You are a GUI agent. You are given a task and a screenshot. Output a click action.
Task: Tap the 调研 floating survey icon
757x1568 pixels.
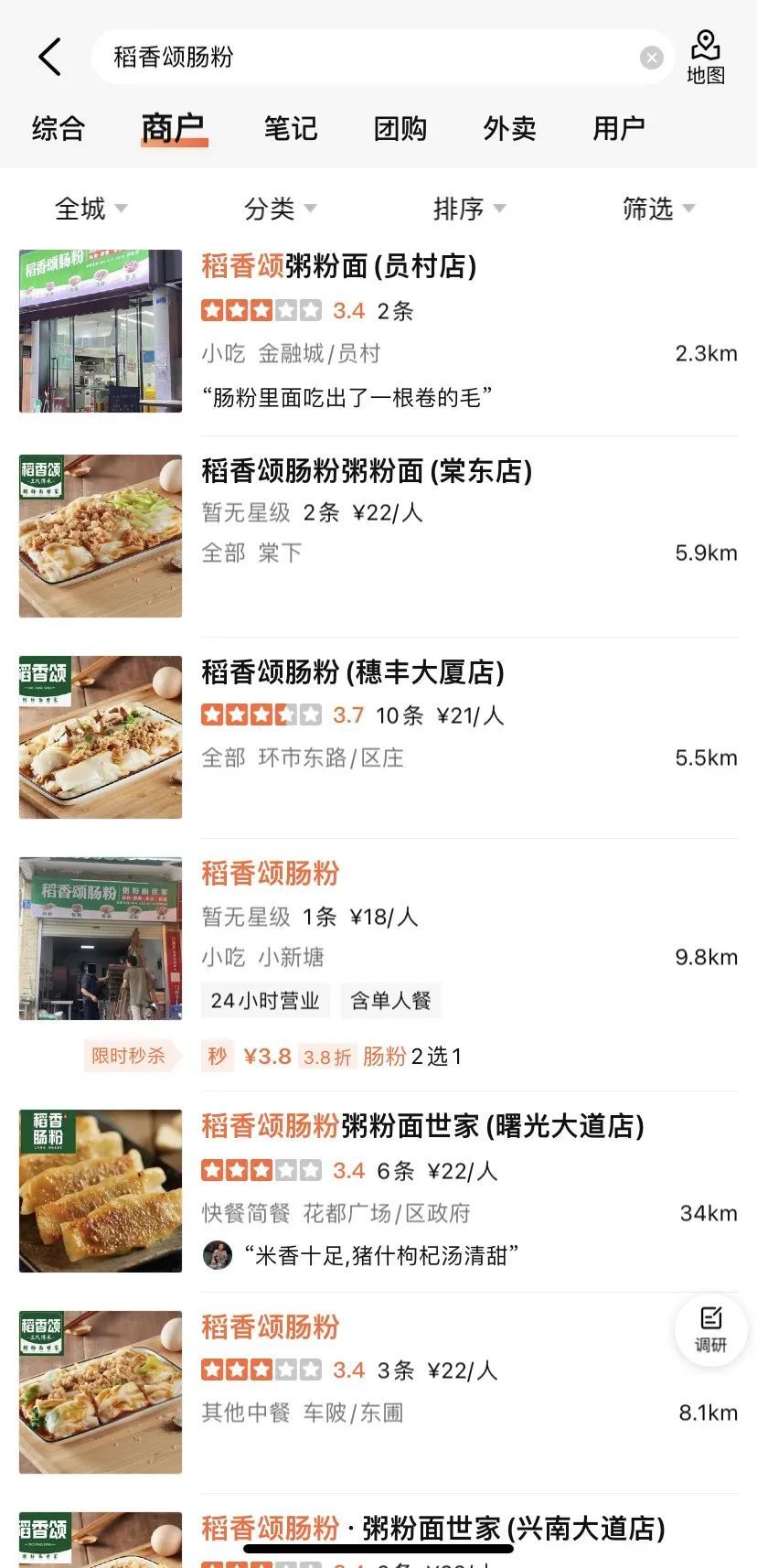[710, 1330]
